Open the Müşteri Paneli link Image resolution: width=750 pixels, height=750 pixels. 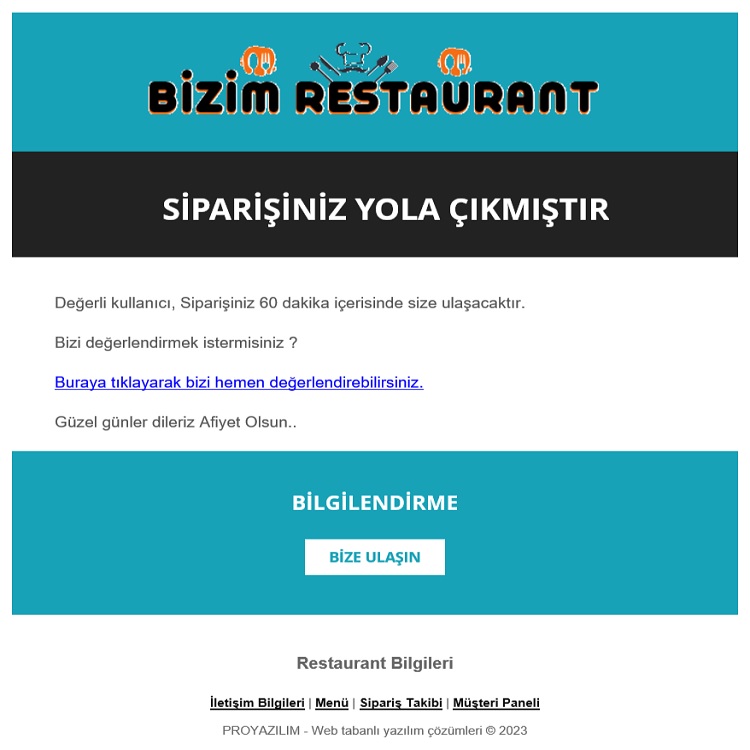496,703
